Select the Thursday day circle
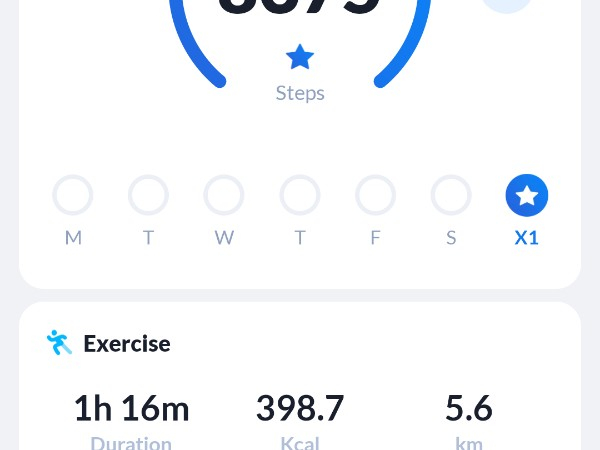 [300, 196]
